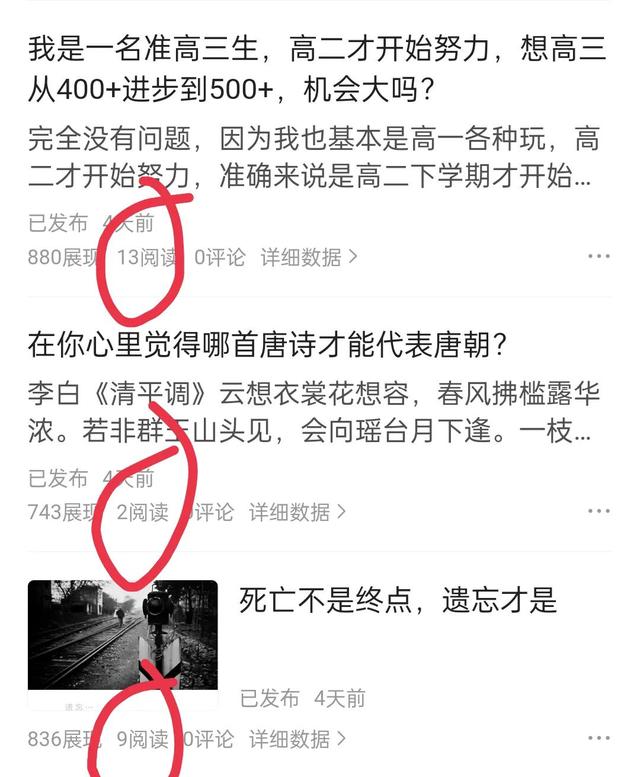Open more options for the 唐诗 post
Screen dimensions: 640x777
click(x=598, y=513)
